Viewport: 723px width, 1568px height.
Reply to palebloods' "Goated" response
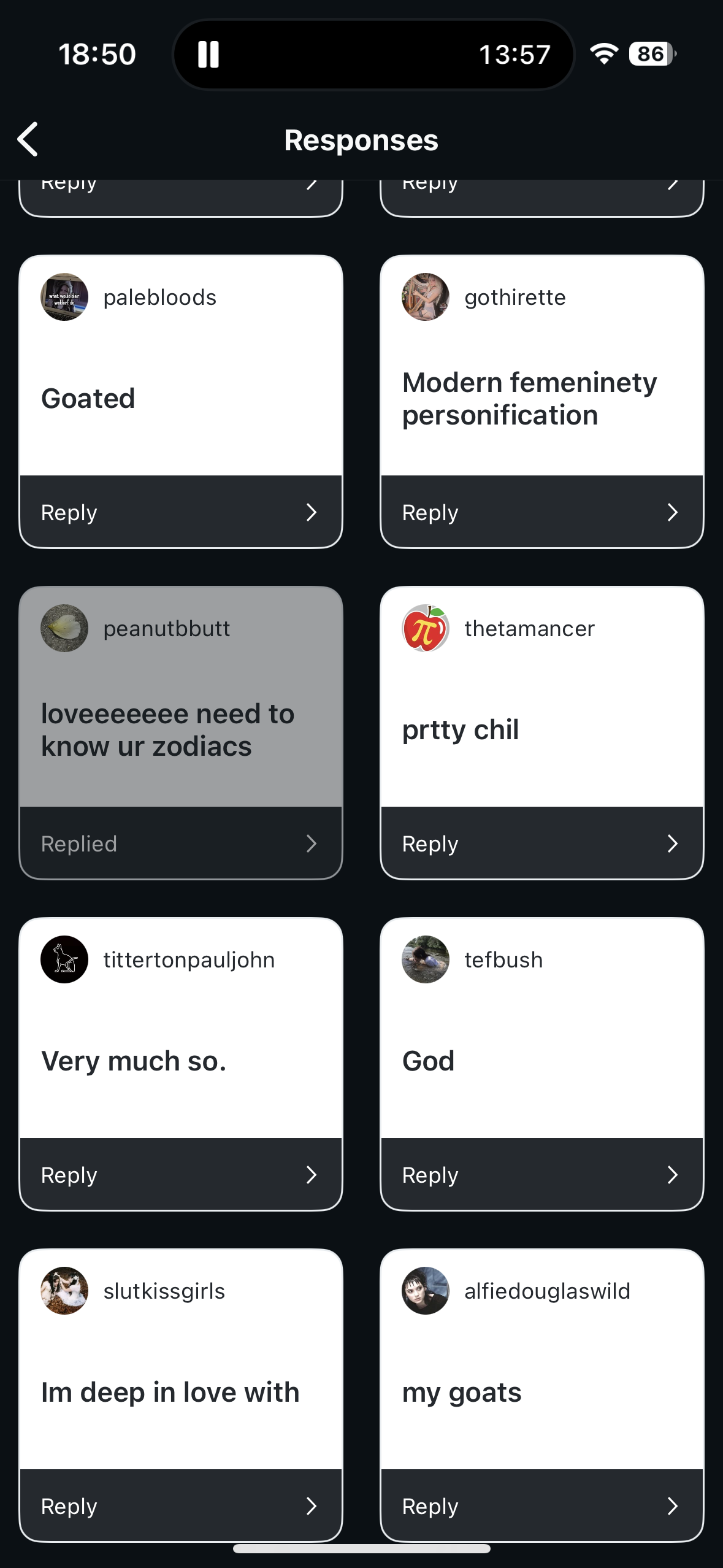(x=180, y=512)
